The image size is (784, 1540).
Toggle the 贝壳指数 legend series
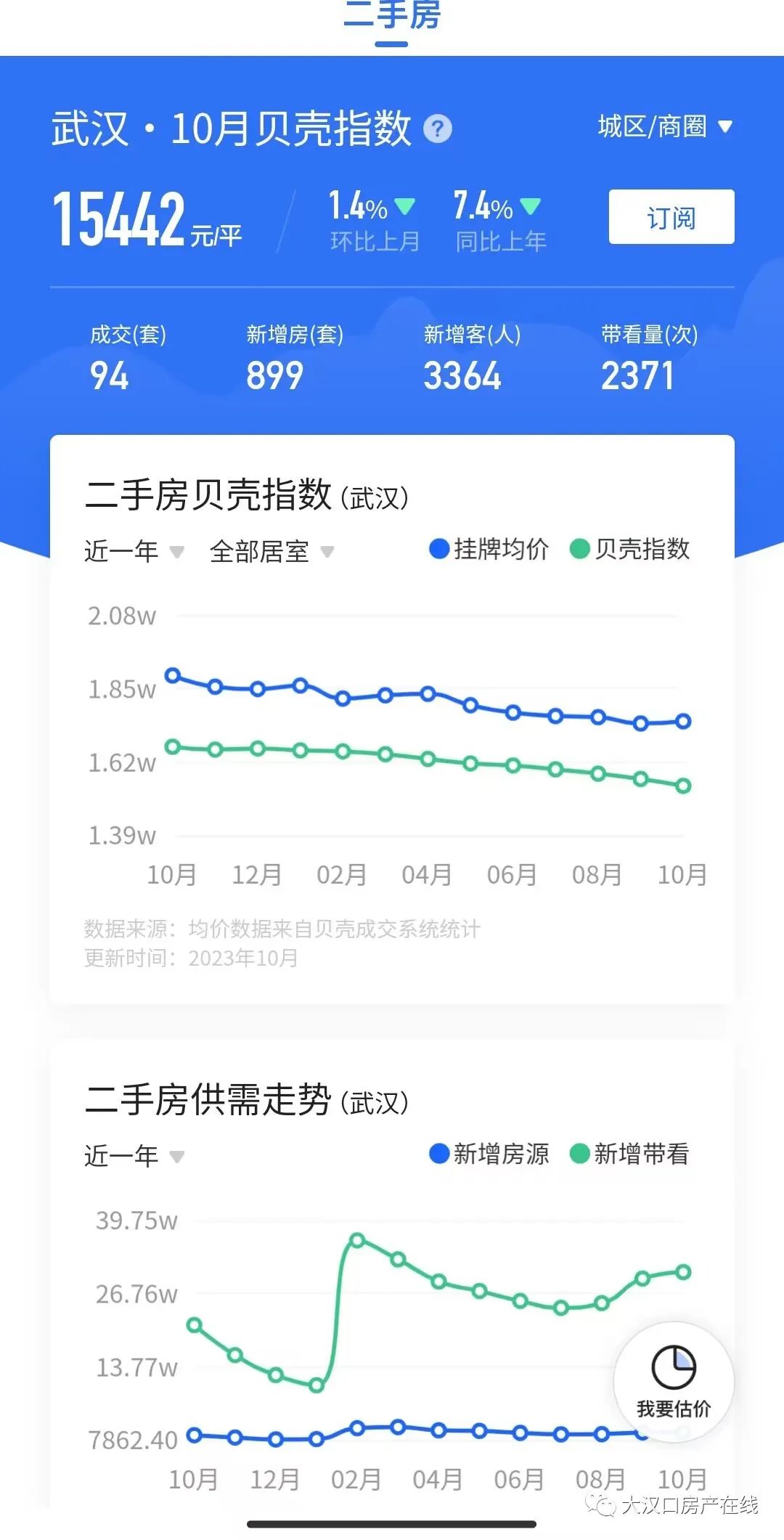coord(629,549)
